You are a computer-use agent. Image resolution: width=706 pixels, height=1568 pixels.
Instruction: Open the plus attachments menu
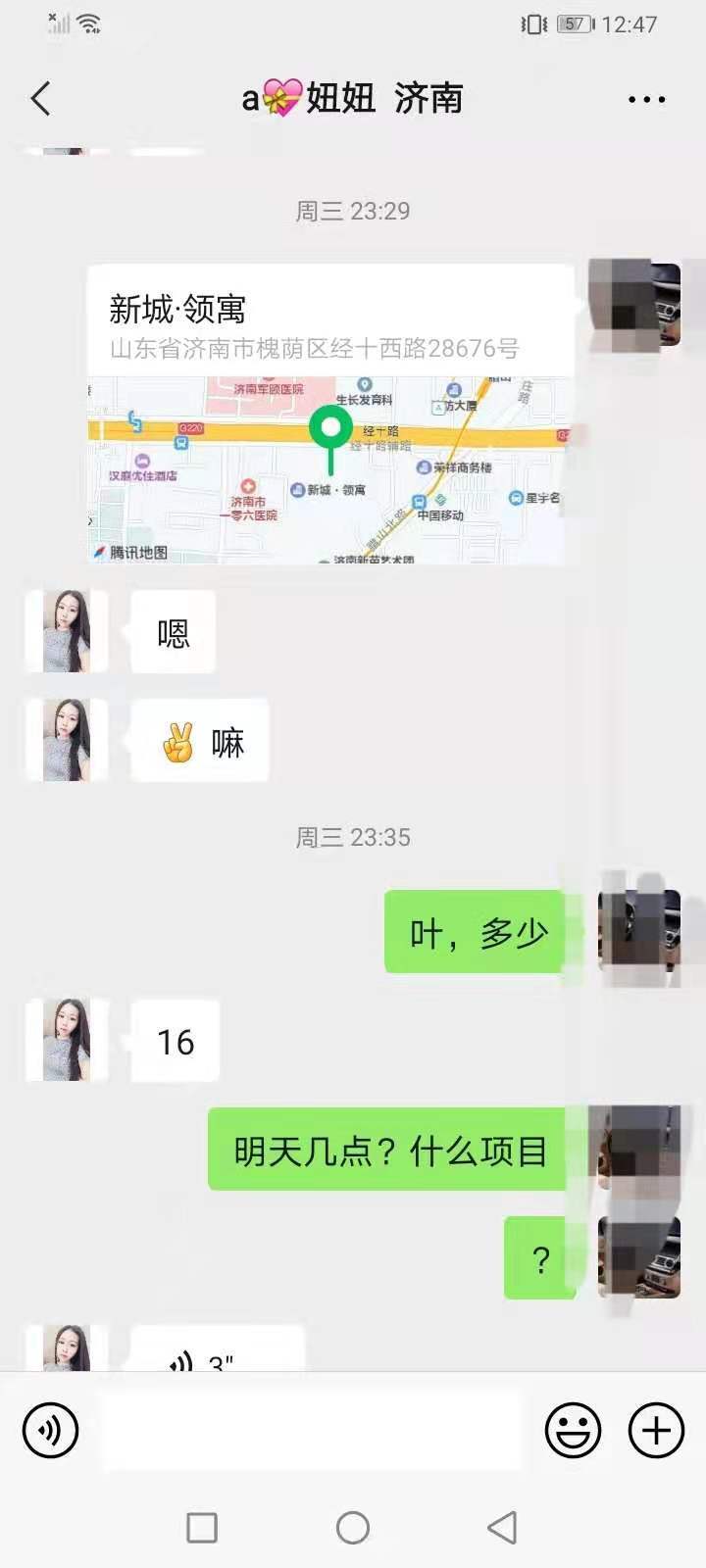pyautogui.click(x=655, y=1431)
